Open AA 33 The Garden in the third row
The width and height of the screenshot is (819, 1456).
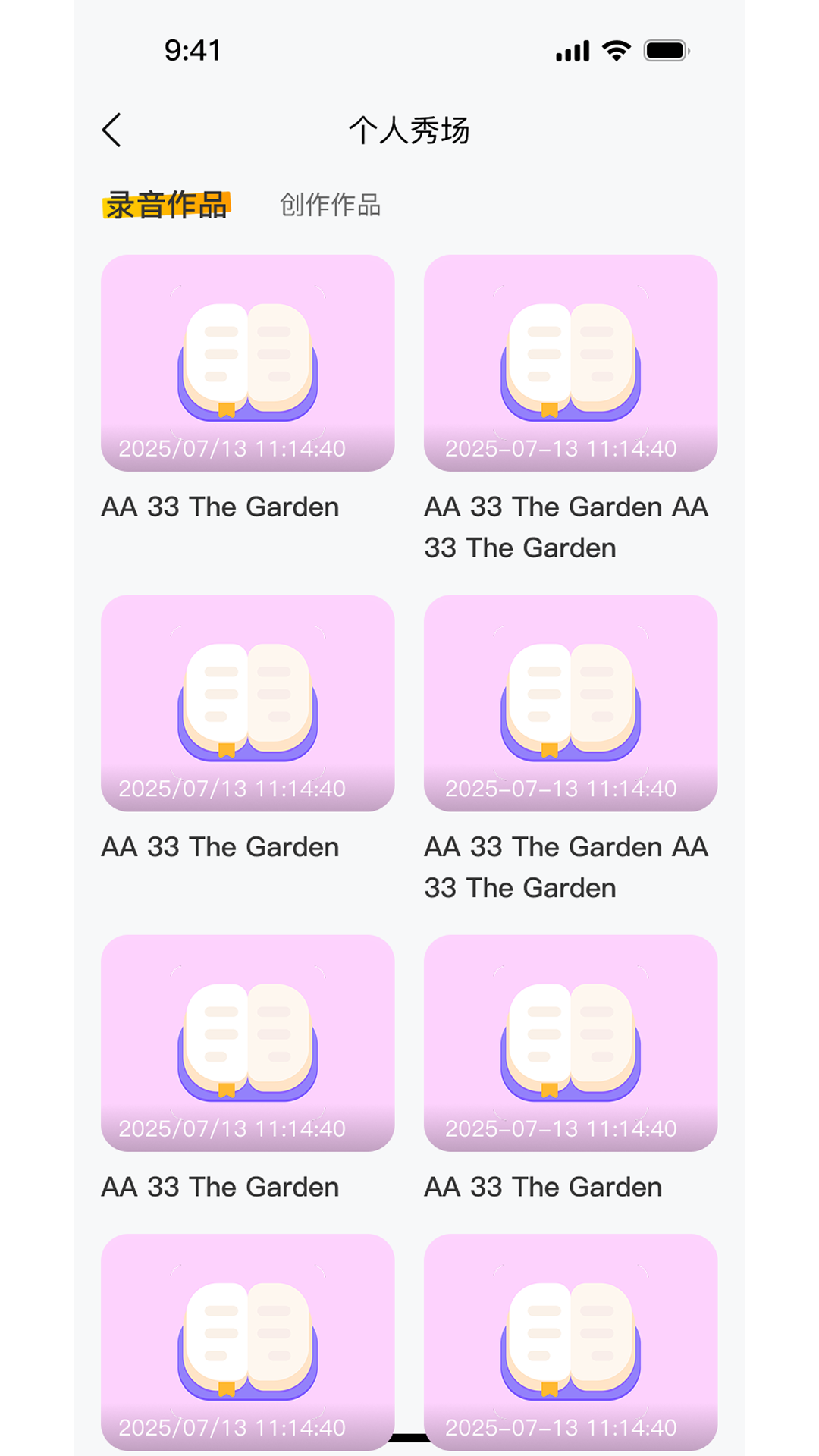point(220,1186)
